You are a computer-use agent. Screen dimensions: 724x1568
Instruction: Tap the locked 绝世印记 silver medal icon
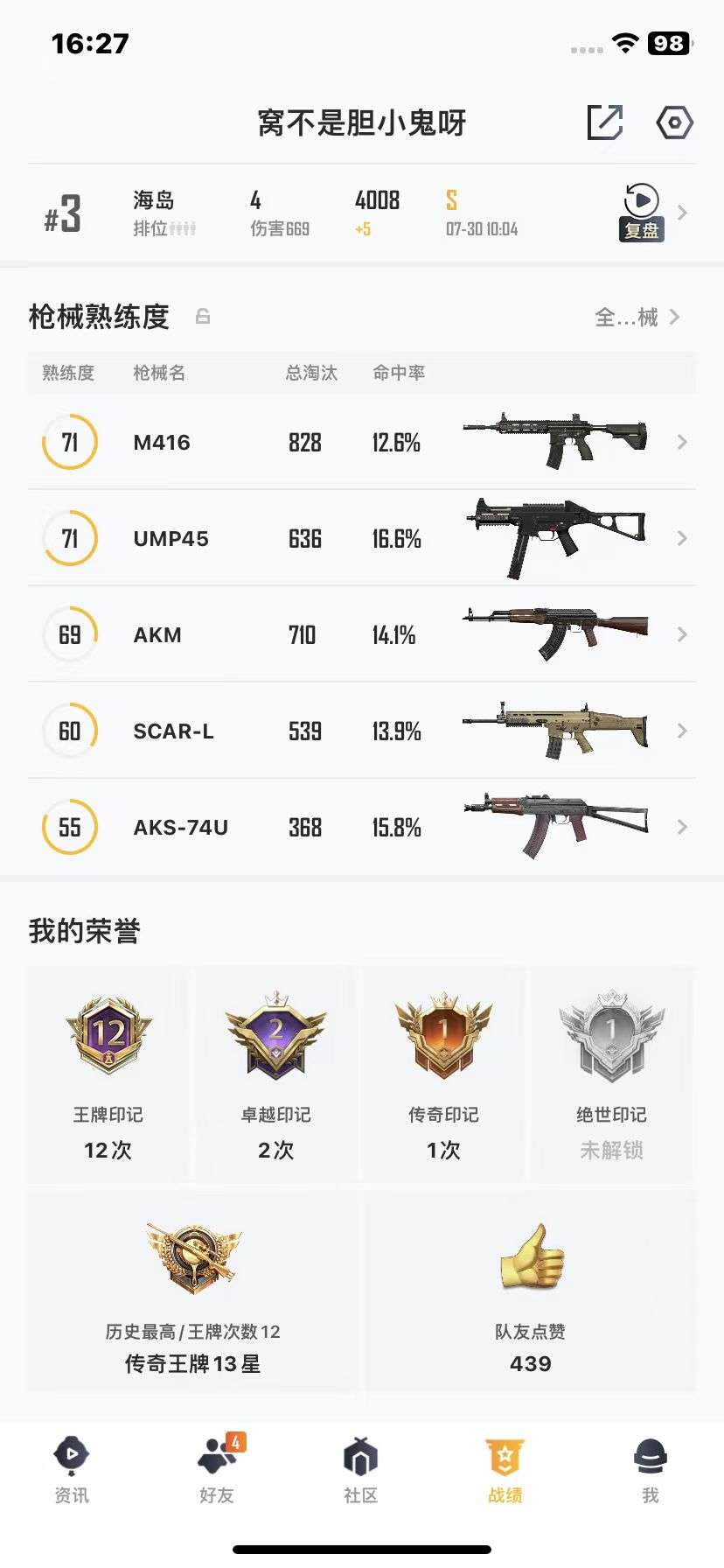pos(610,1037)
